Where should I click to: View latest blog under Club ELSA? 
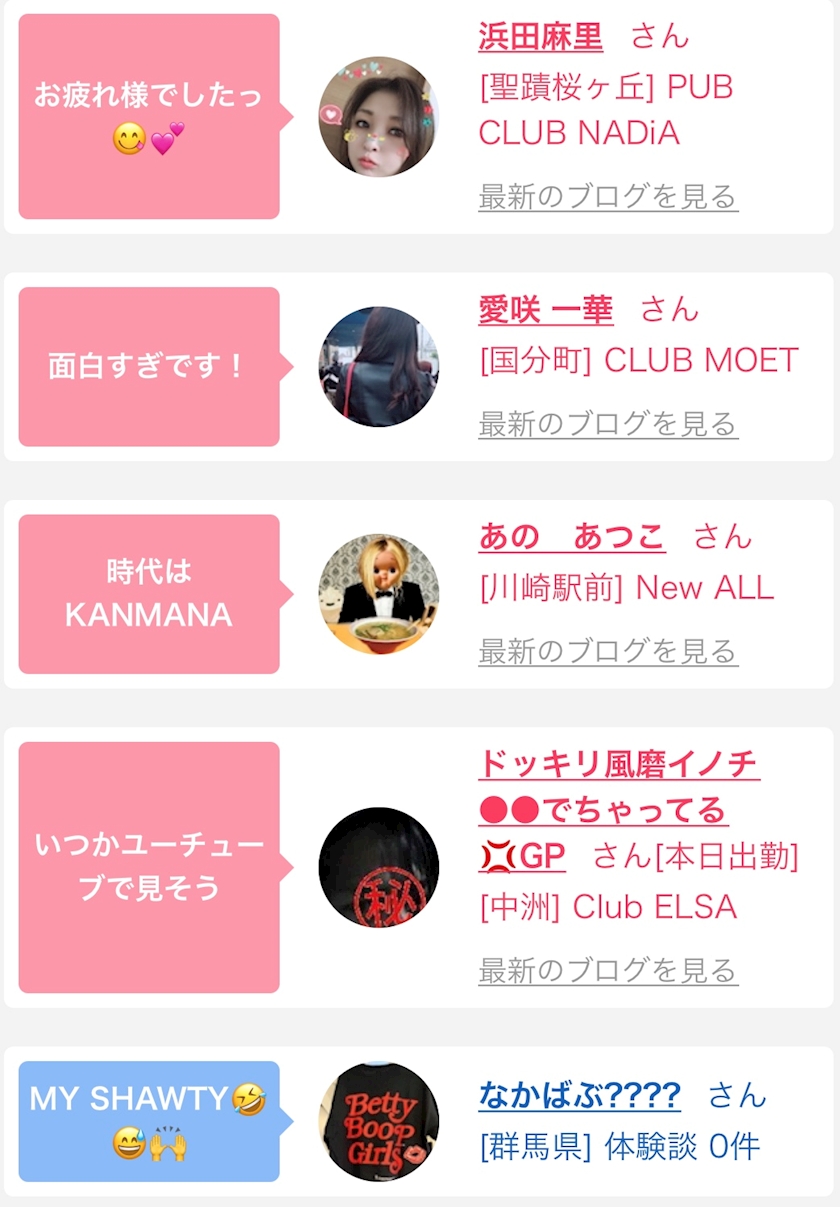pos(608,970)
